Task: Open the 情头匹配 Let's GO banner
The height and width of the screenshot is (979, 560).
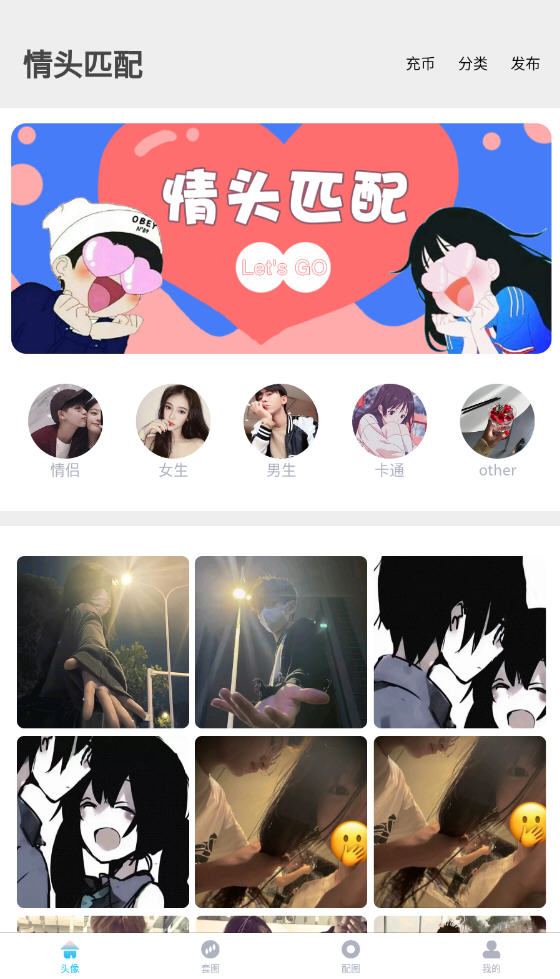Action: pyautogui.click(x=281, y=239)
